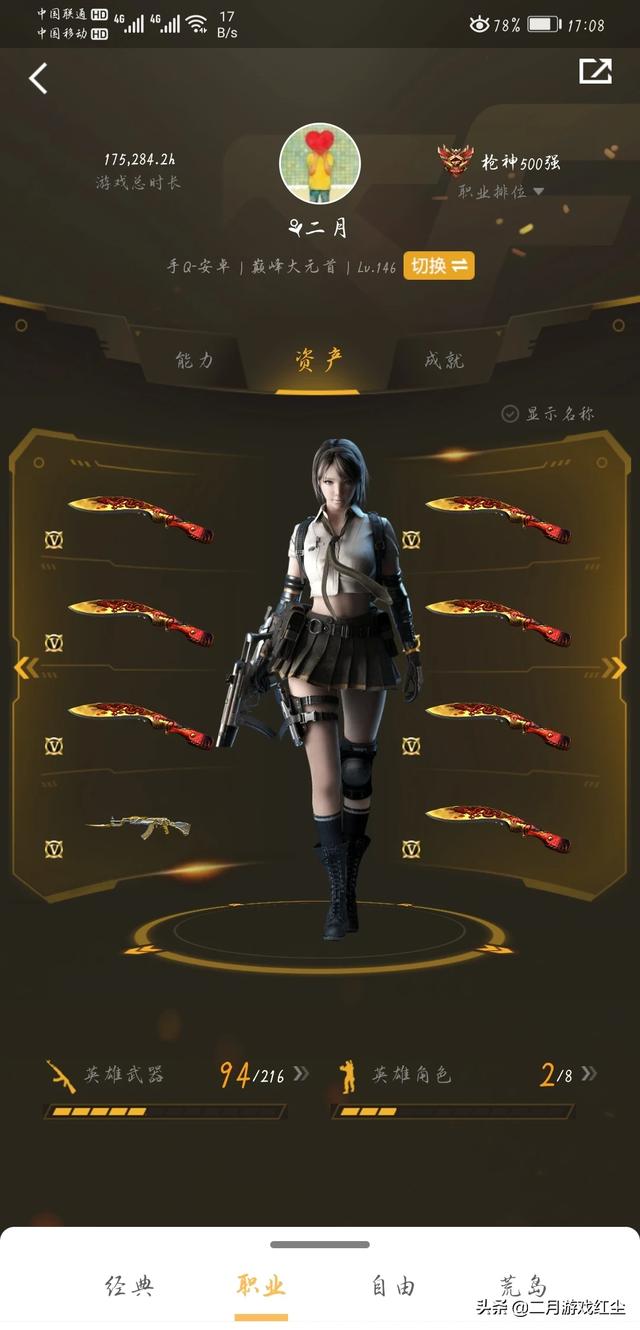The height and width of the screenshot is (1330, 640).
Task: Switch to the 自由 bottom tab
Action: point(393,1286)
